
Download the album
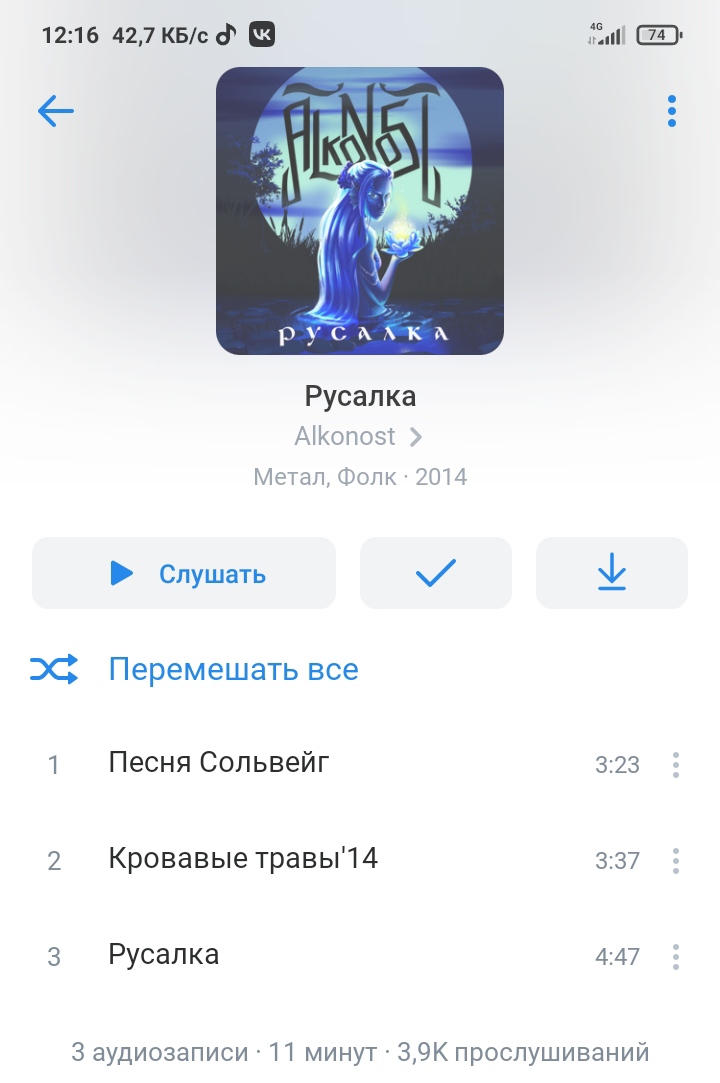pyautogui.click(x=611, y=573)
